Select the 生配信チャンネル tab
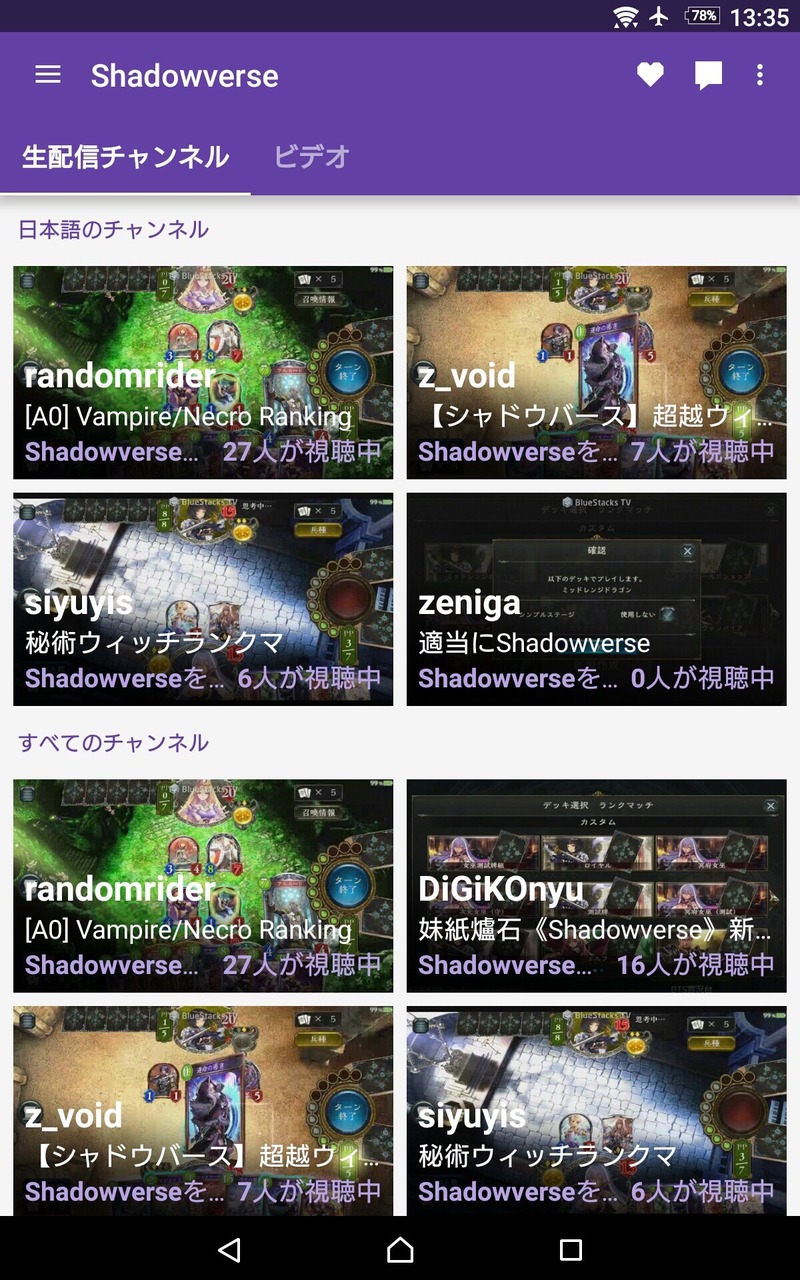This screenshot has height=1280, width=800. (125, 157)
